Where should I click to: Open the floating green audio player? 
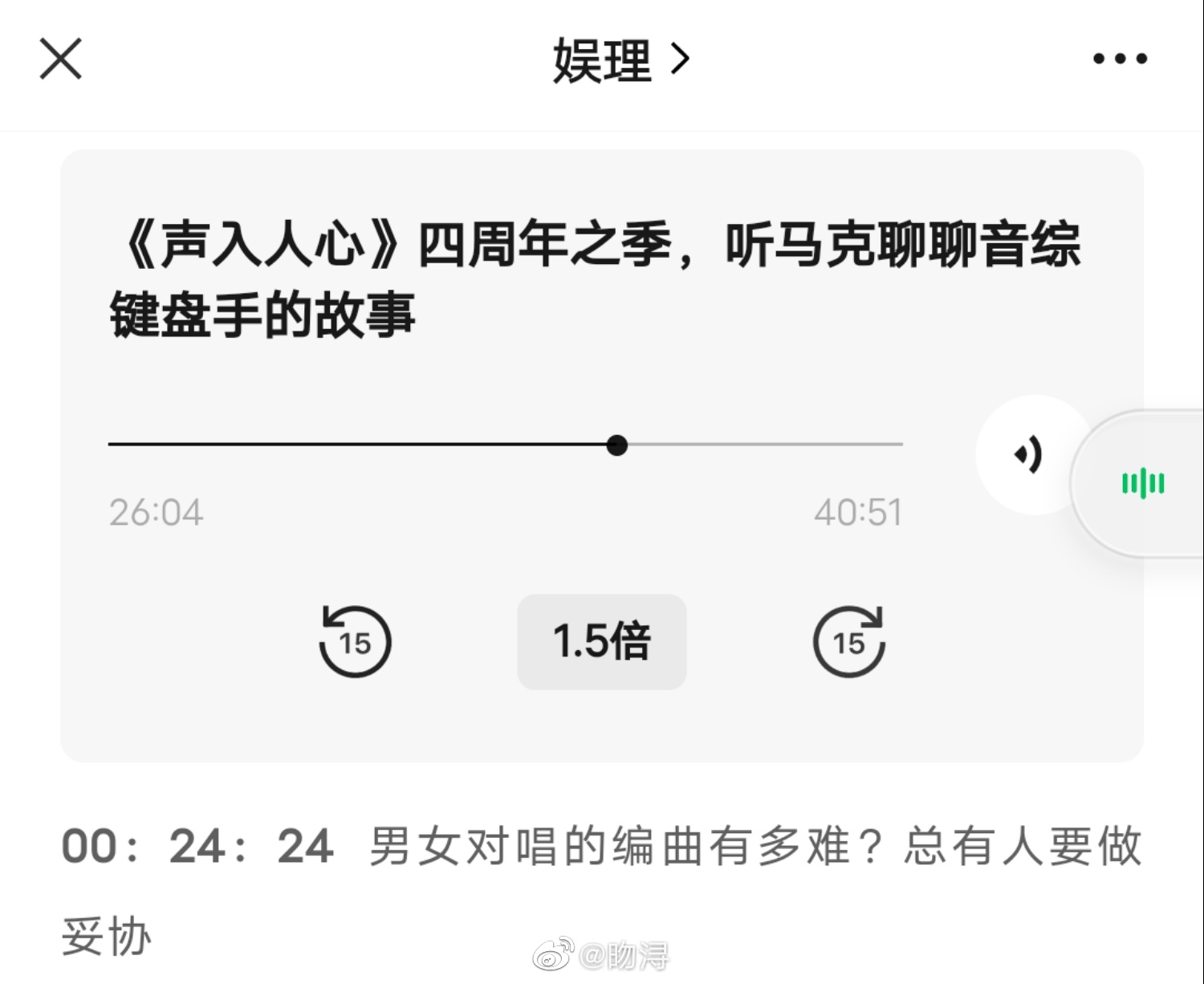pos(1143,483)
